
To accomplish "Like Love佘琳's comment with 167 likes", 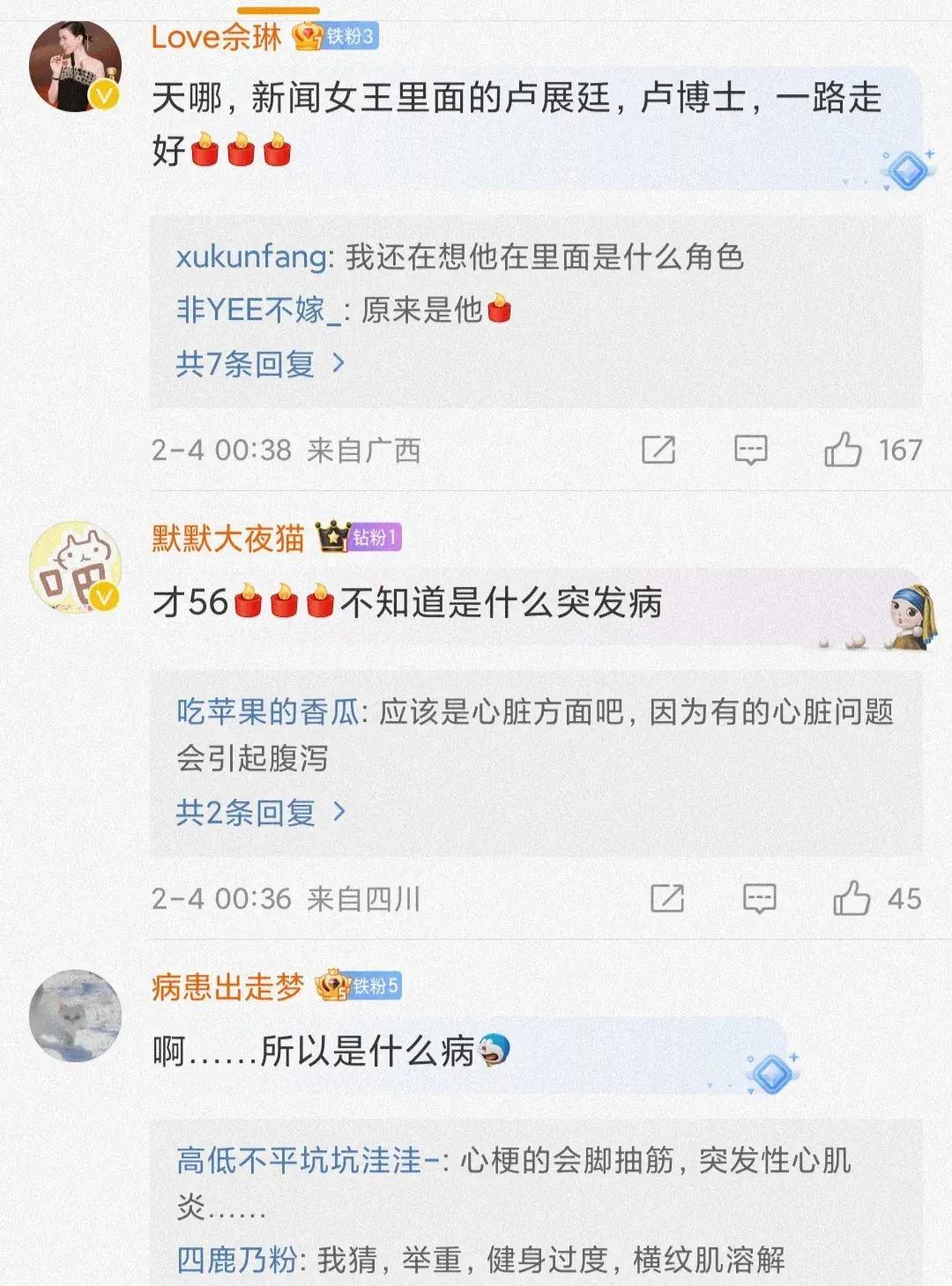I will (844, 450).
